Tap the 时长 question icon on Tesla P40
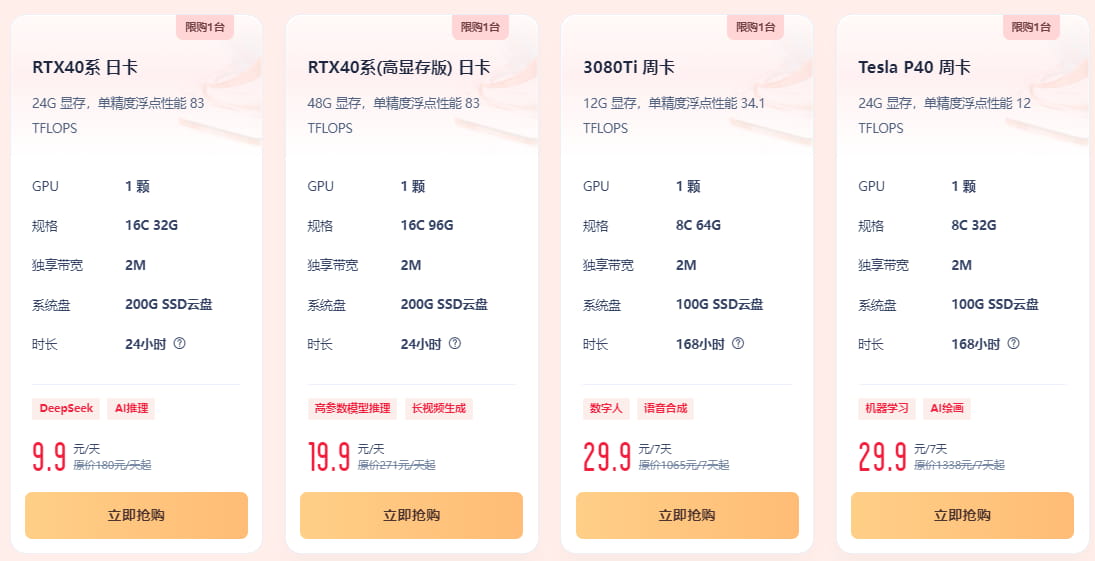This screenshot has height=561, width=1095. pyautogui.click(x=1013, y=343)
